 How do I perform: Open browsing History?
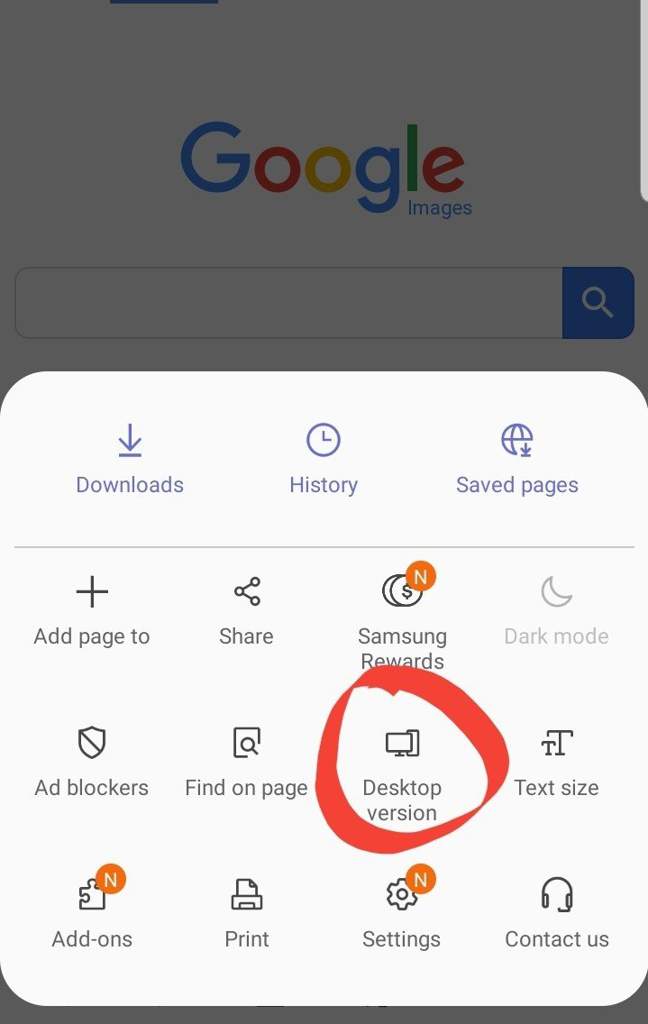tap(323, 460)
